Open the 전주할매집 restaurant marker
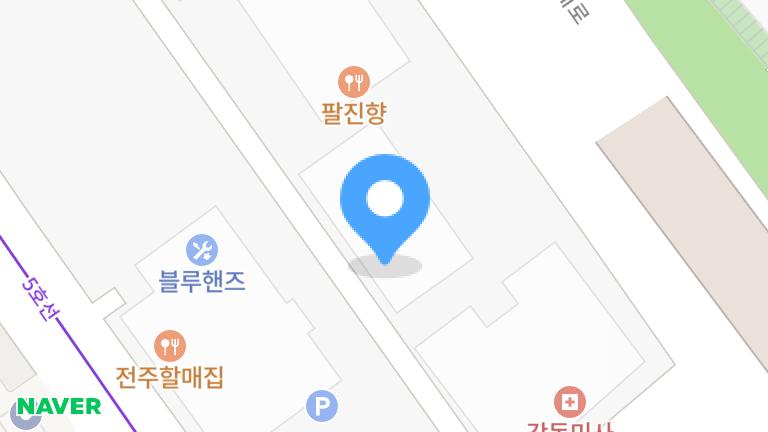This screenshot has height=432, width=768. pyautogui.click(x=170, y=347)
